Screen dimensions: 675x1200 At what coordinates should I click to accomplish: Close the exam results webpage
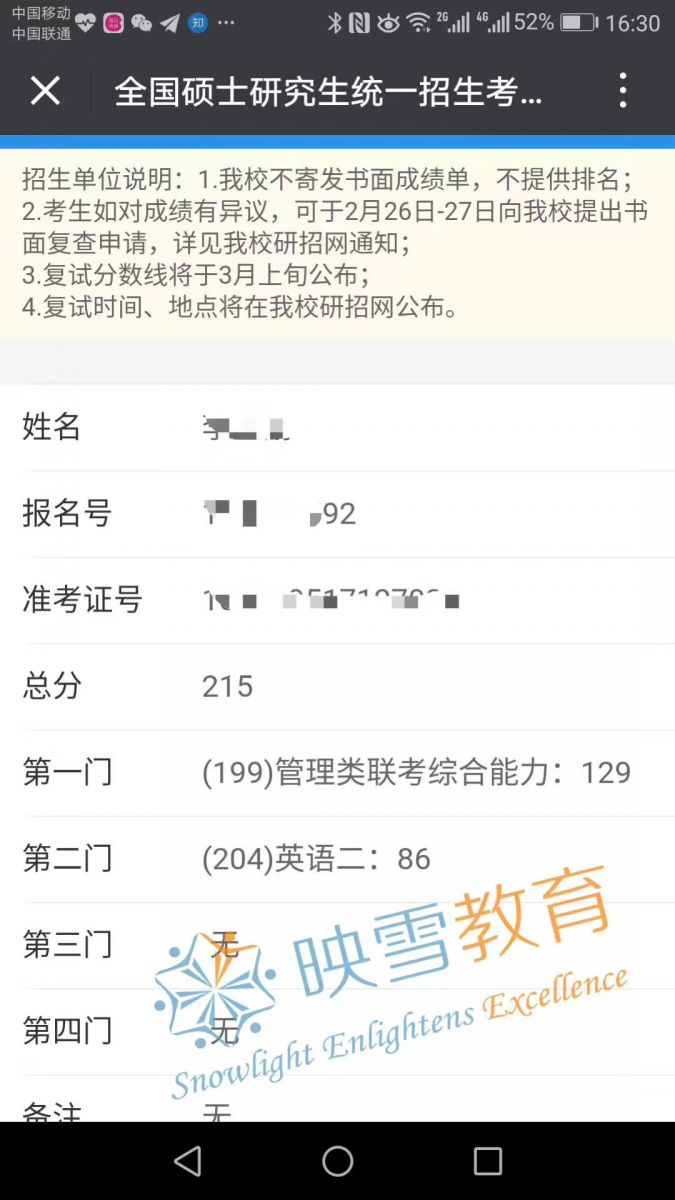click(45, 91)
